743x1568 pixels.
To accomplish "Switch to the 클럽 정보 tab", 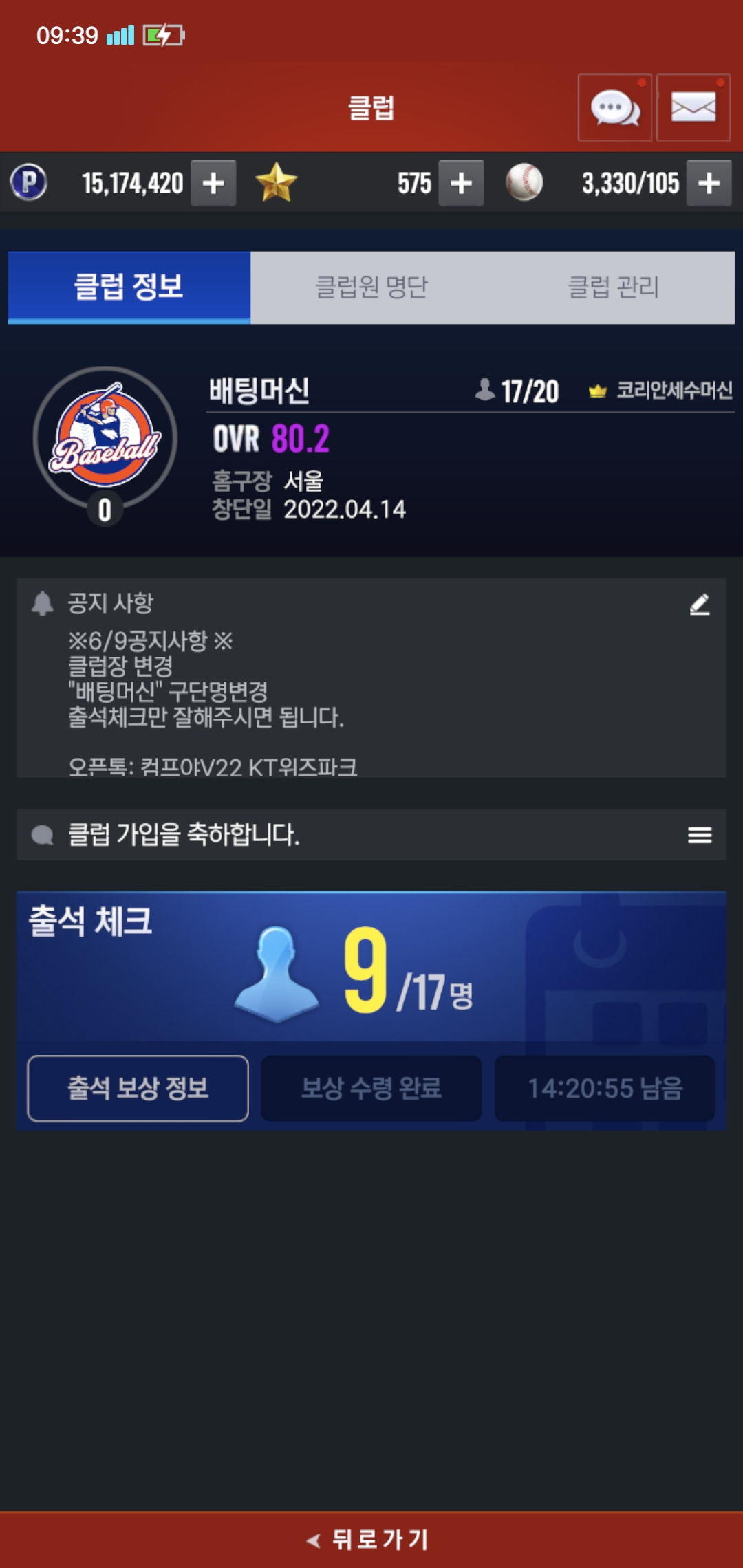I will pyautogui.click(x=129, y=287).
